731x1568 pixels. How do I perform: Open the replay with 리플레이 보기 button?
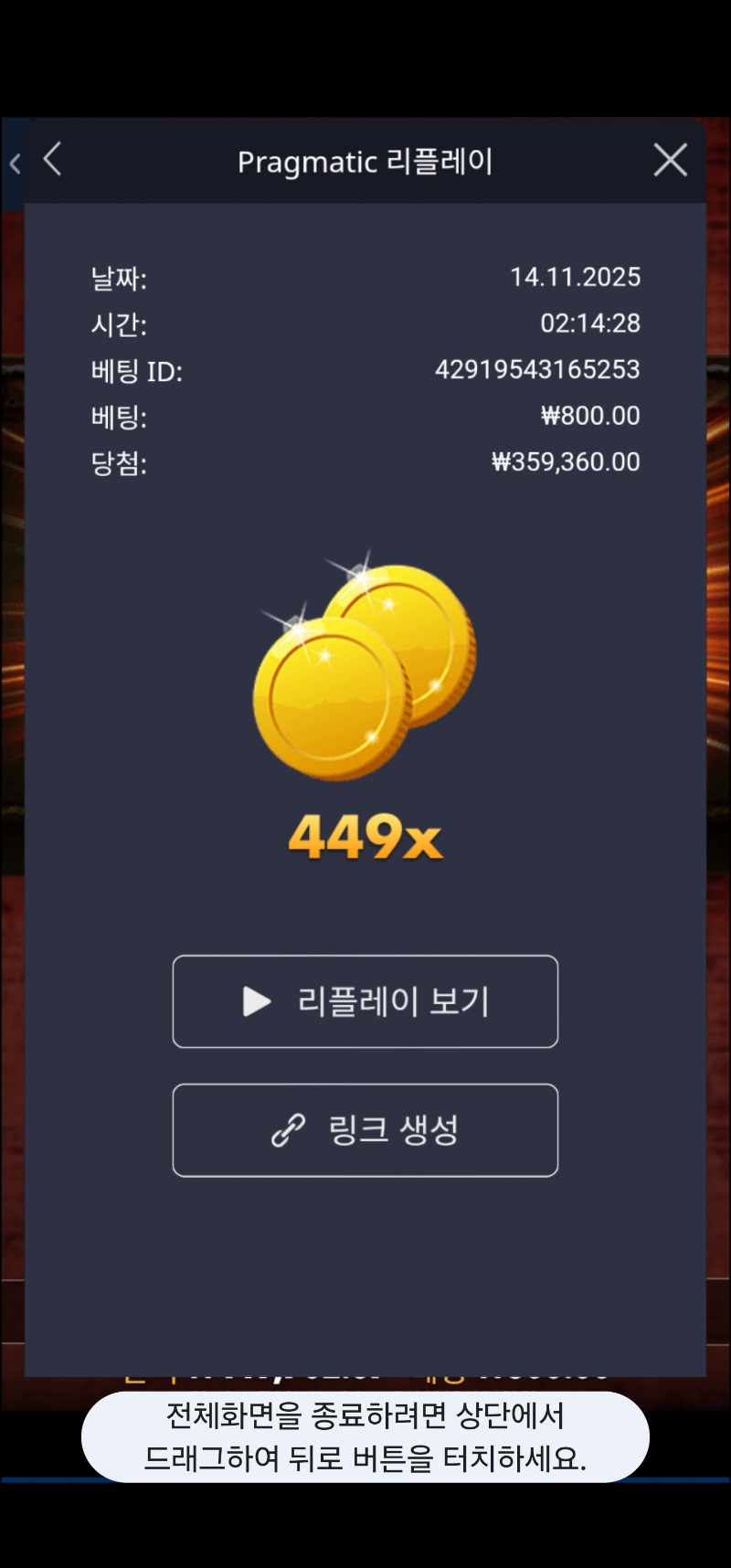[365, 1001]
